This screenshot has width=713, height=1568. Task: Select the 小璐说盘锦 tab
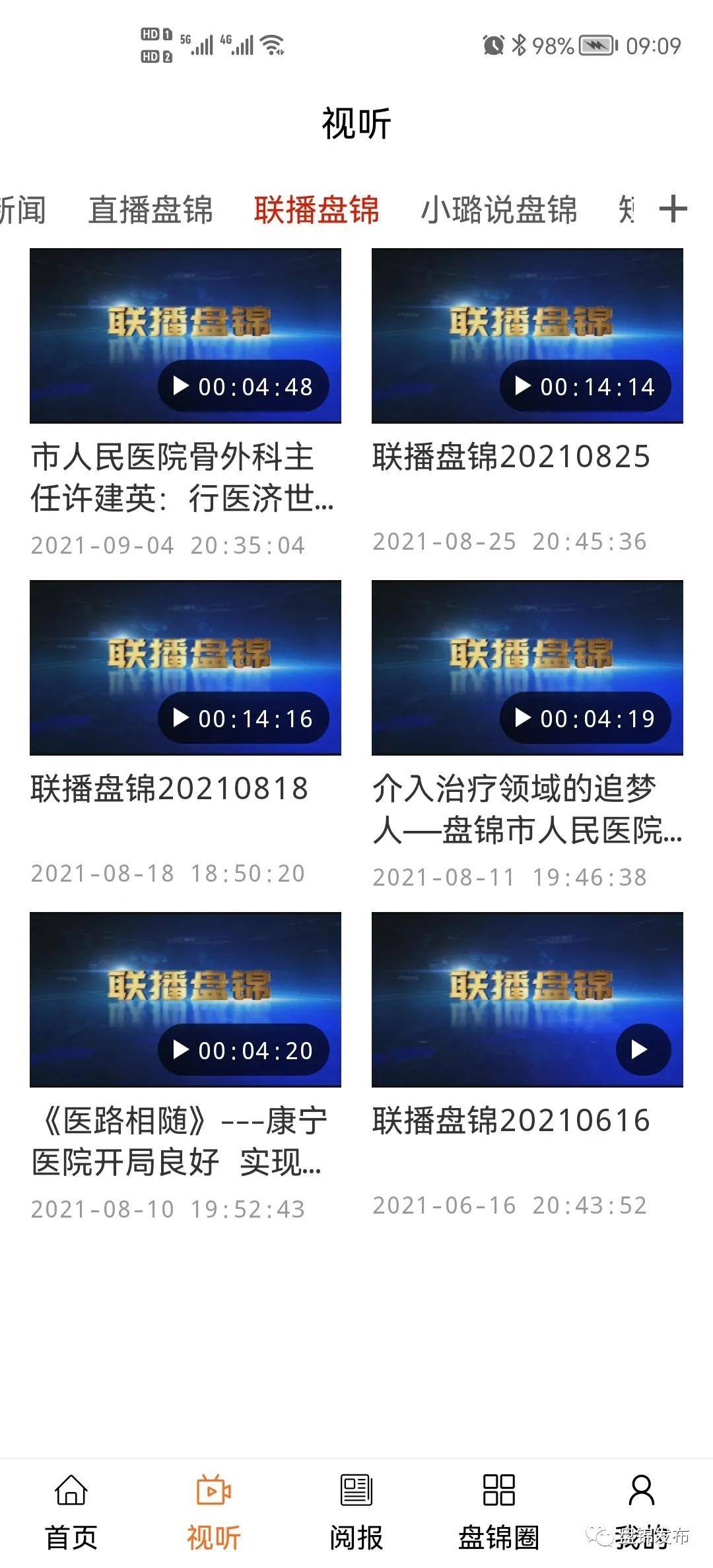(498, 210)
